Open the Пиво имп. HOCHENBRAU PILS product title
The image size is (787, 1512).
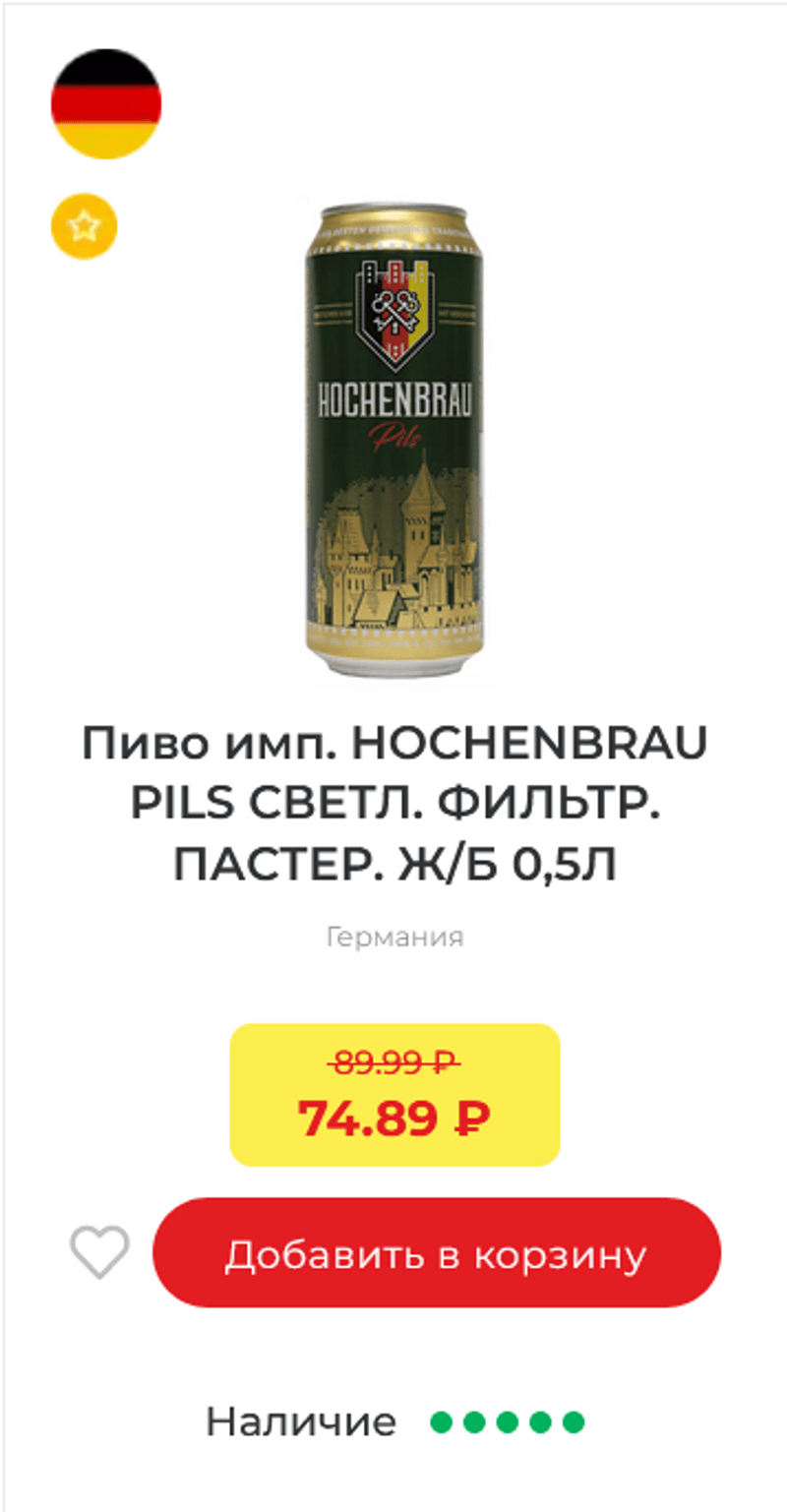pyautogui.click(x=394, y=804)
